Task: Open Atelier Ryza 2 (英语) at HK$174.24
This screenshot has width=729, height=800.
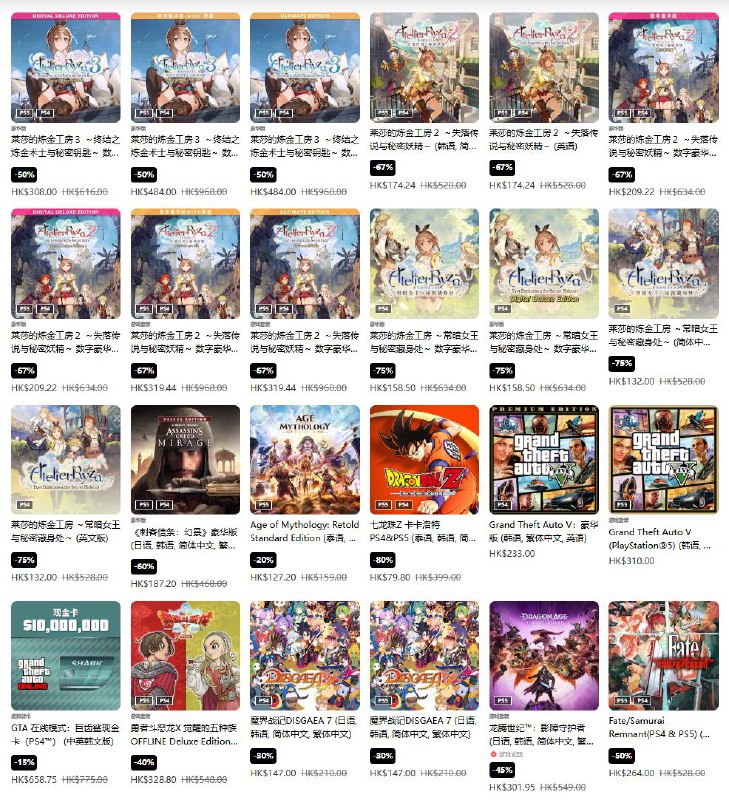Action: [x=543, y=68]
